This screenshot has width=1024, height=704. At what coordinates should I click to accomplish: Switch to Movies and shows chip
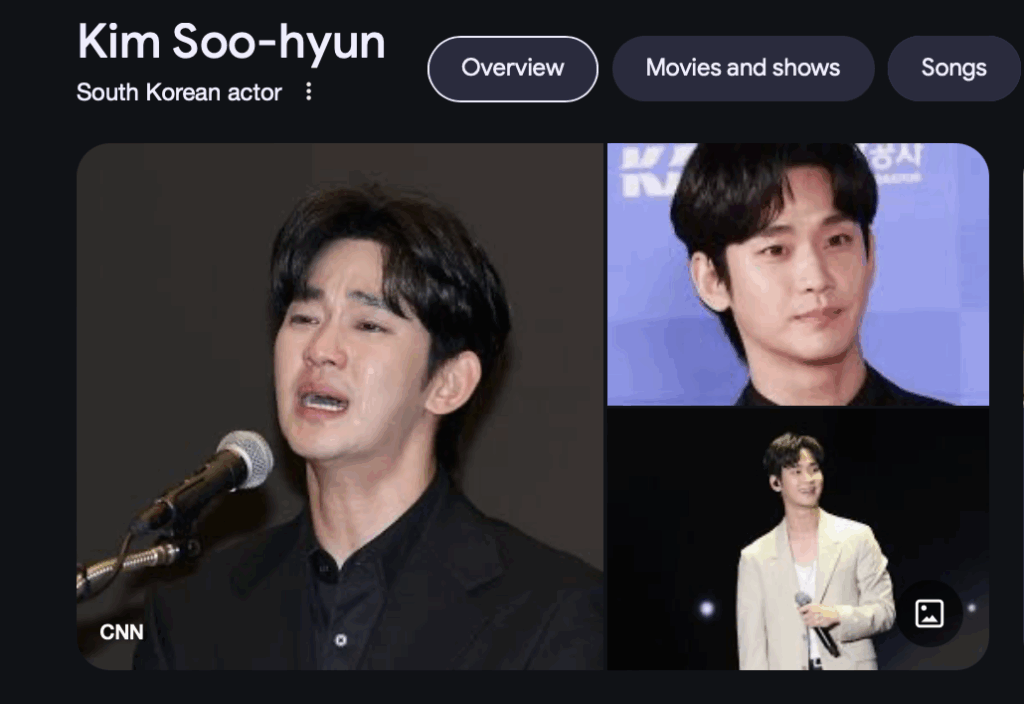[x=742, y=68]
